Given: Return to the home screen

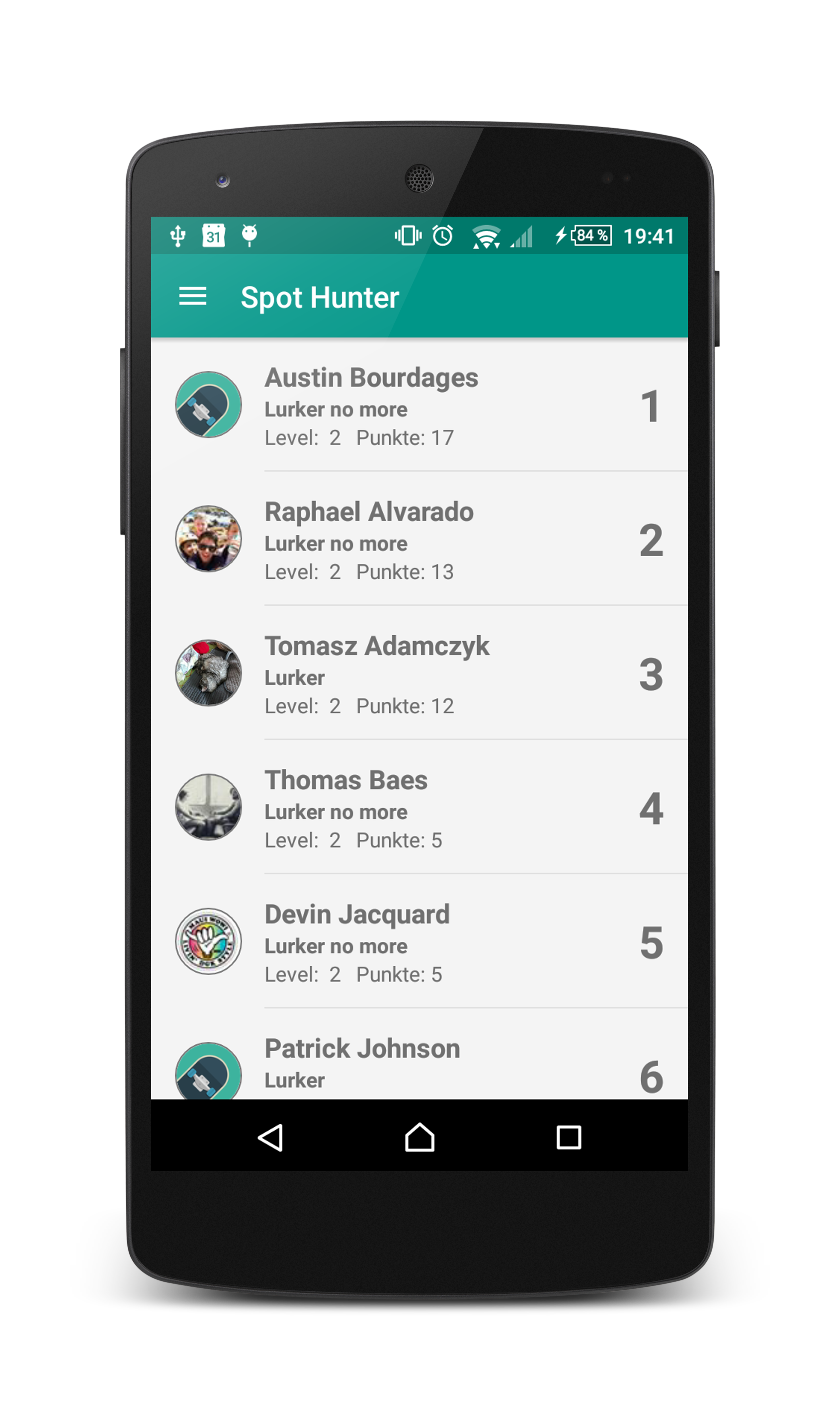Looking at the screenshot, I should [420, 1138].
